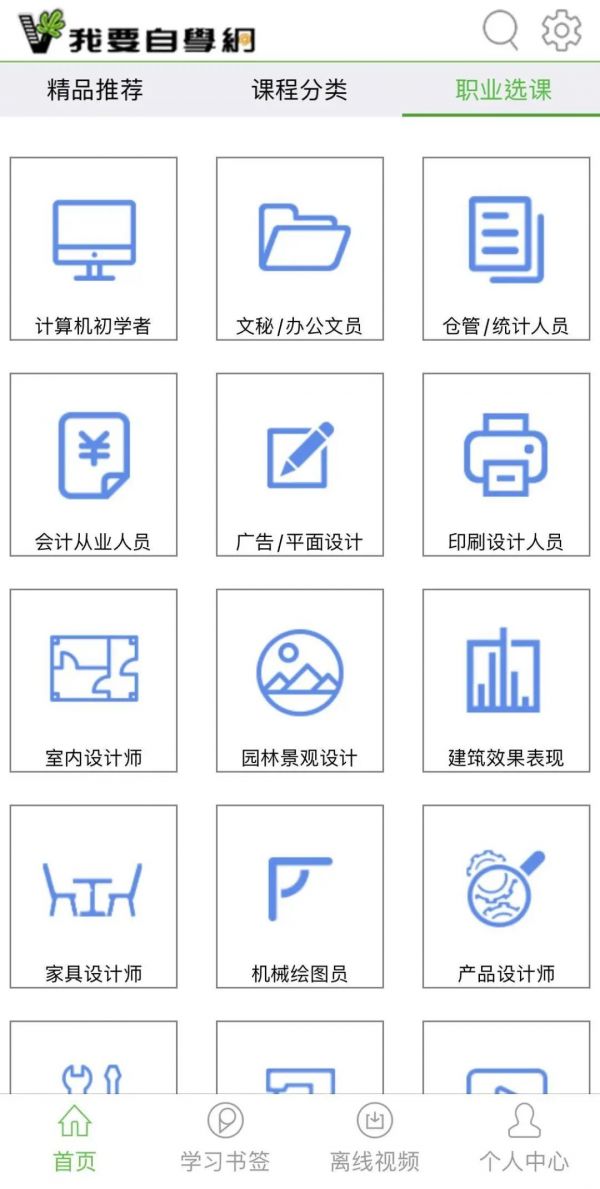This screenshot has height=1189, width=600.
Task: Select the 职业选课 tab
Action: 503,89
